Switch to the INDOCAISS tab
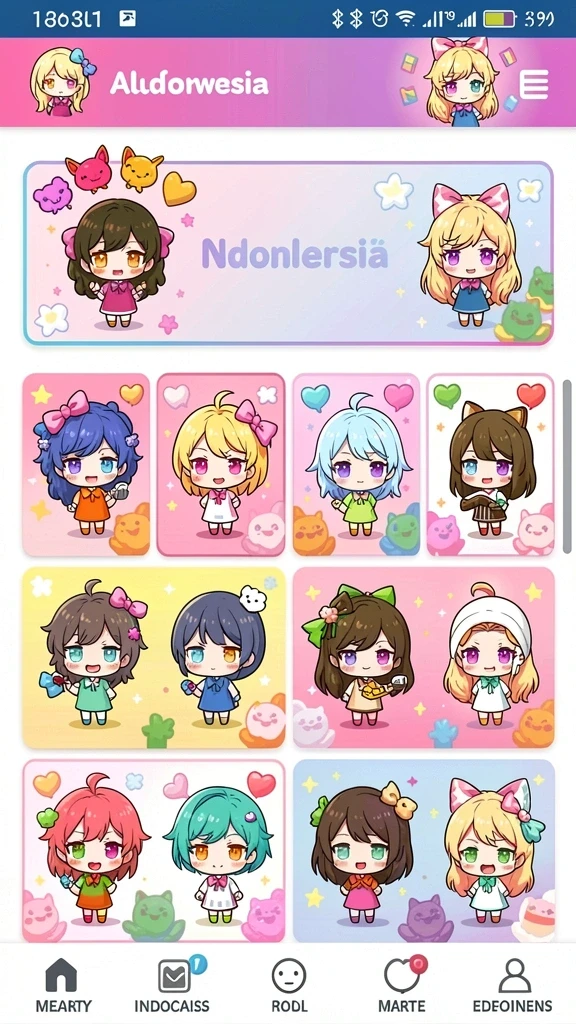Screen dimensions: 576x1024 point(172,985)
